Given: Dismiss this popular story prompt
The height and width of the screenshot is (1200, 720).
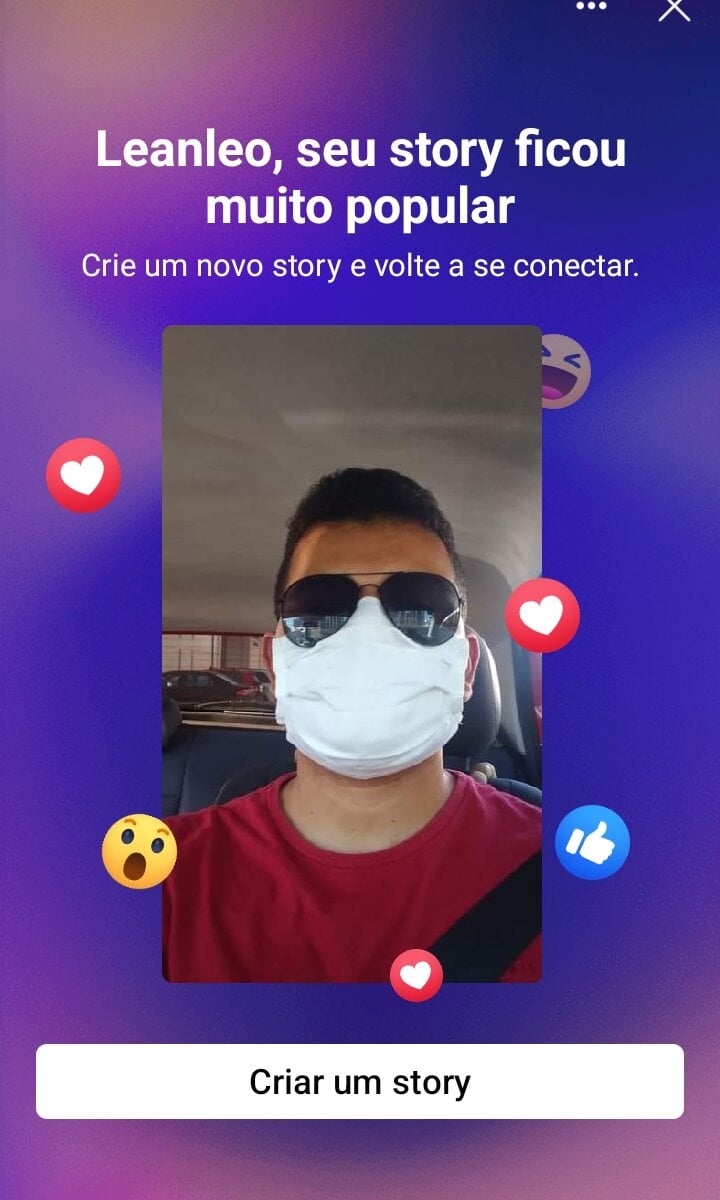Looking at the screenshot, I should [674, 8].
